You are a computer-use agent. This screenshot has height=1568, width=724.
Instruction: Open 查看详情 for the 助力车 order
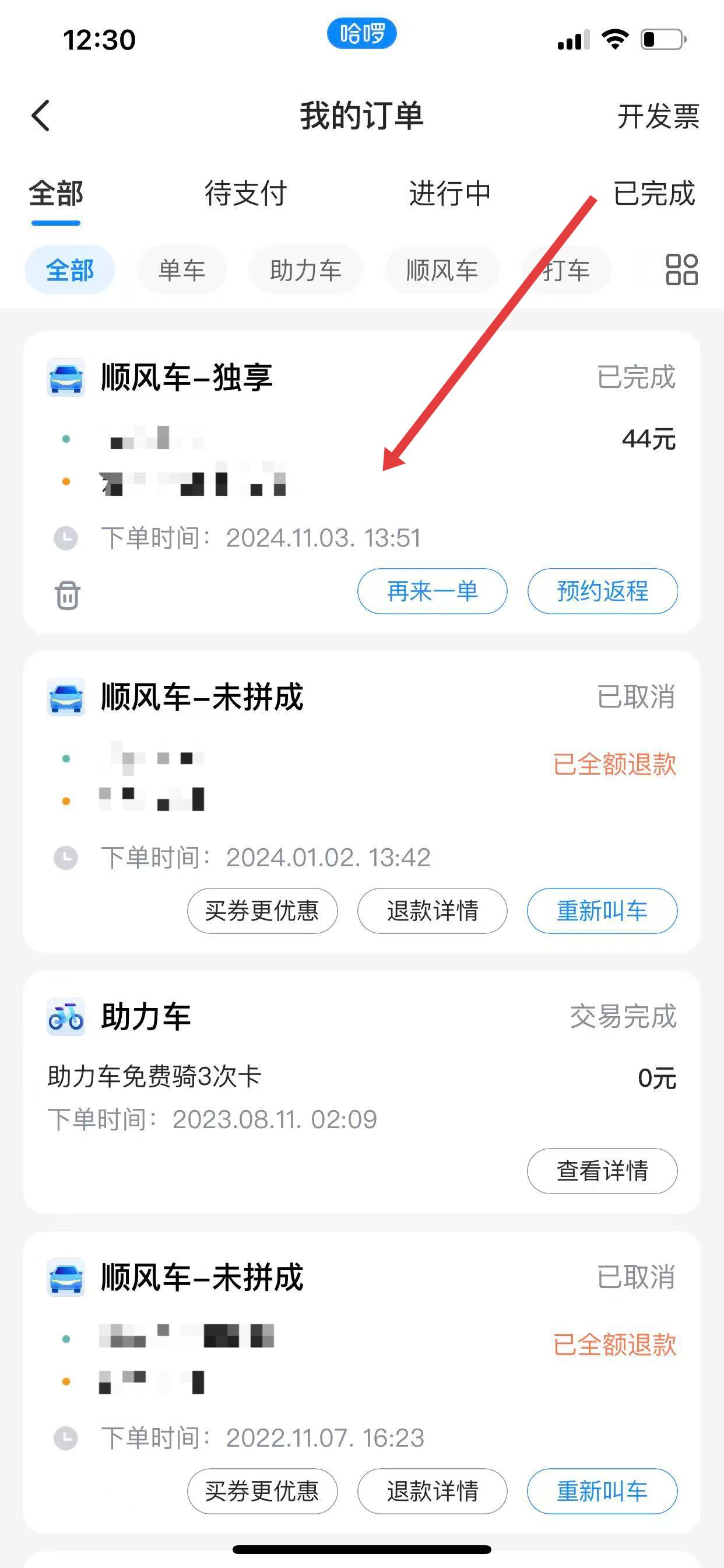click(x=602, y=1171)
